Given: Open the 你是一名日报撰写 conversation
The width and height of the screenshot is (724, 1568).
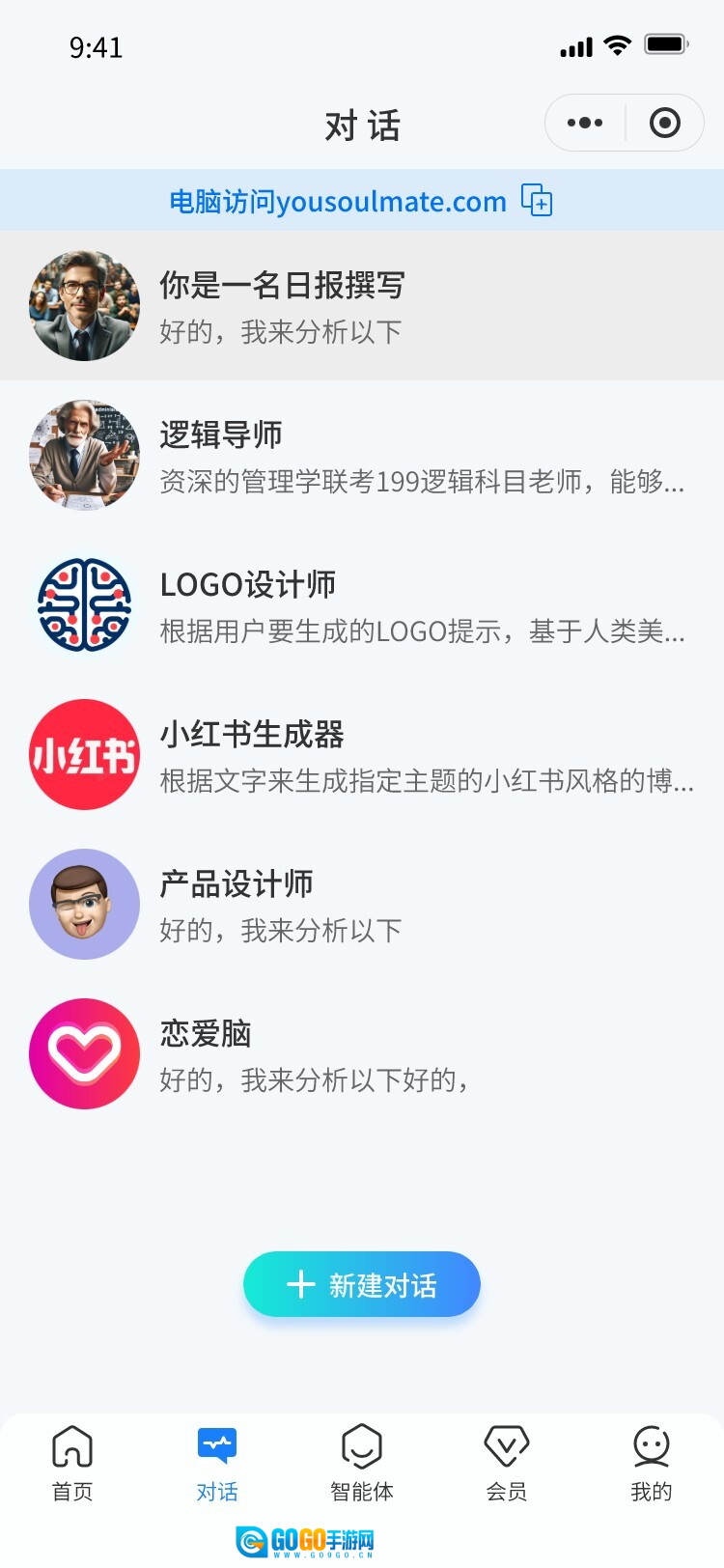Looking at the screenshot, I should click(362, 306).
